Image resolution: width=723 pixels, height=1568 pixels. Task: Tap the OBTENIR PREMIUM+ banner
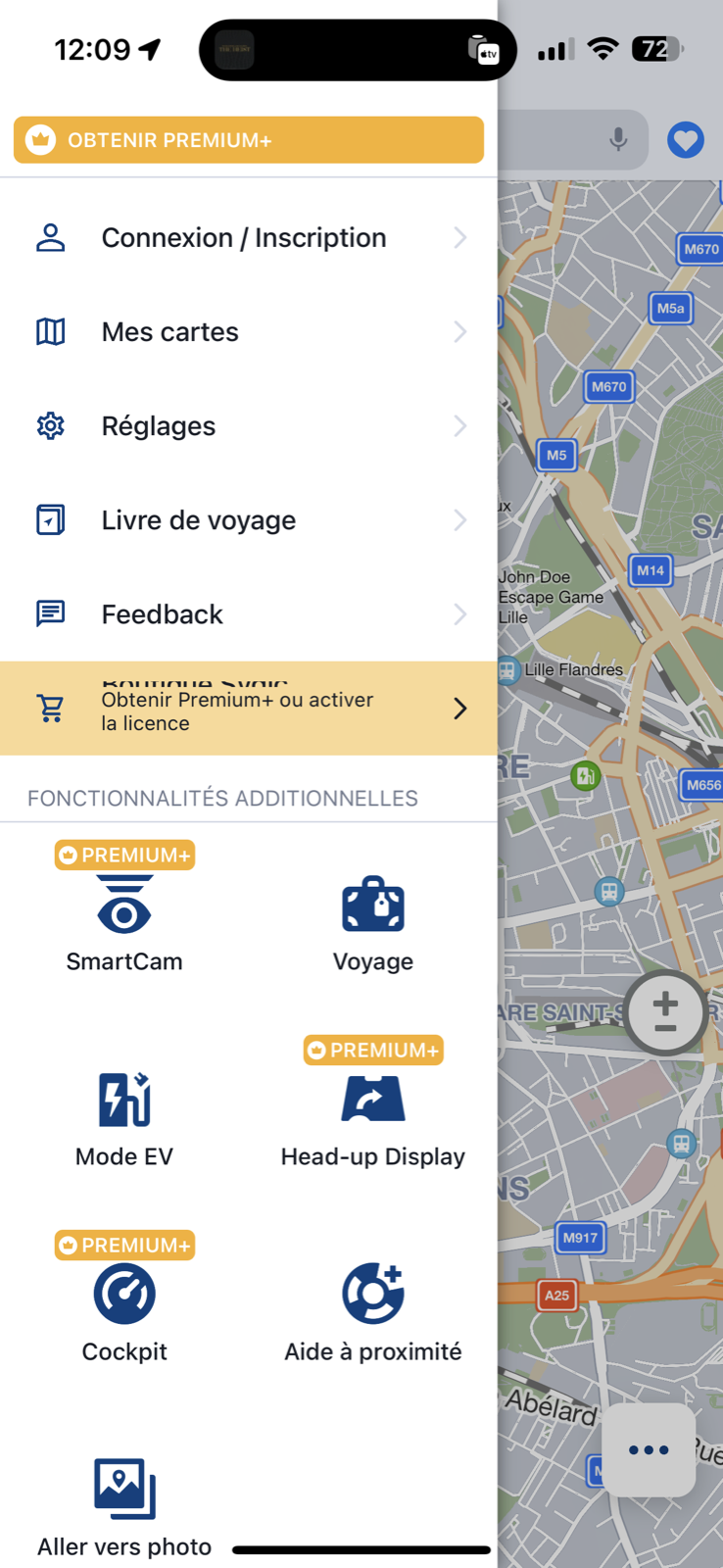[248, 140]
